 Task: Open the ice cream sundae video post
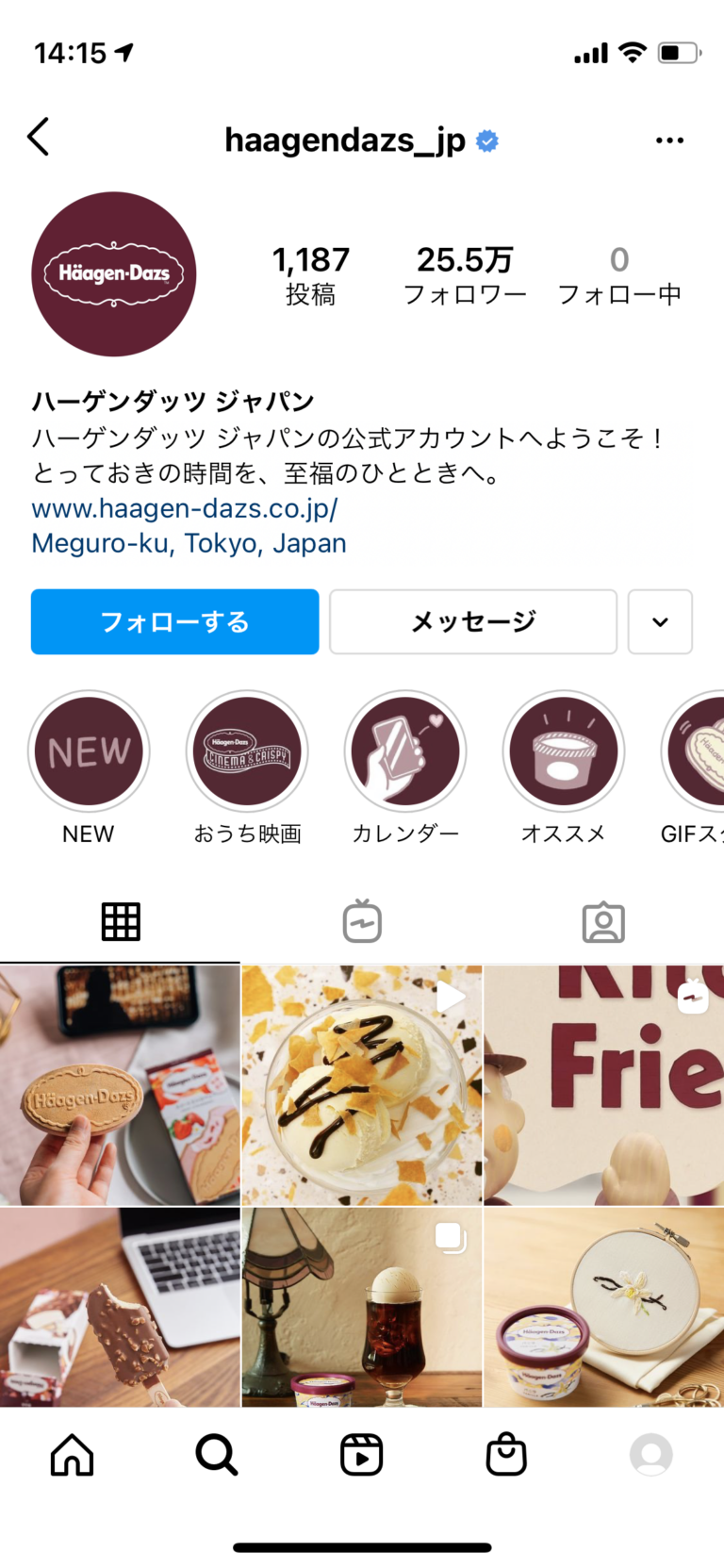click(x=362, y=1084)
